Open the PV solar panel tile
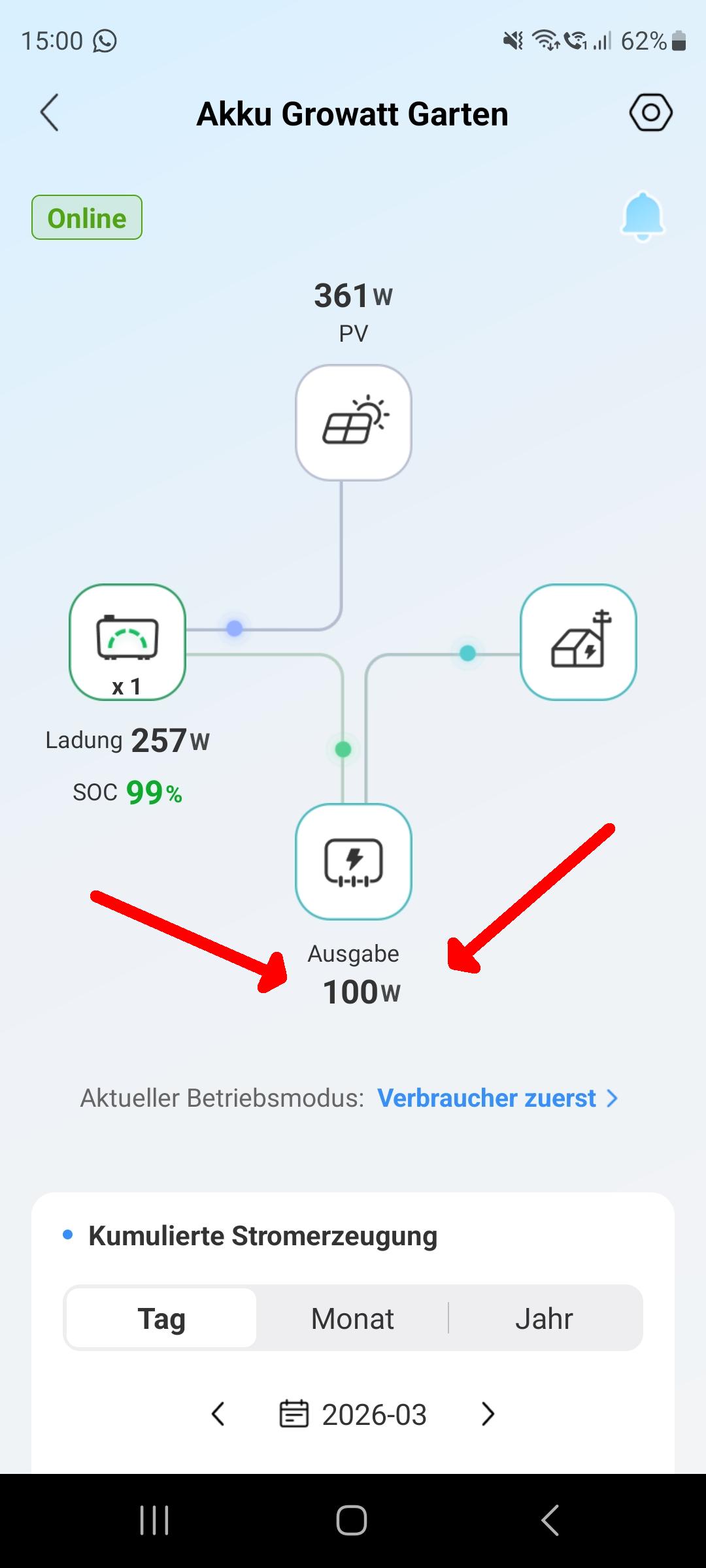This screenshot has width=706, height=1568. (353, 423)
